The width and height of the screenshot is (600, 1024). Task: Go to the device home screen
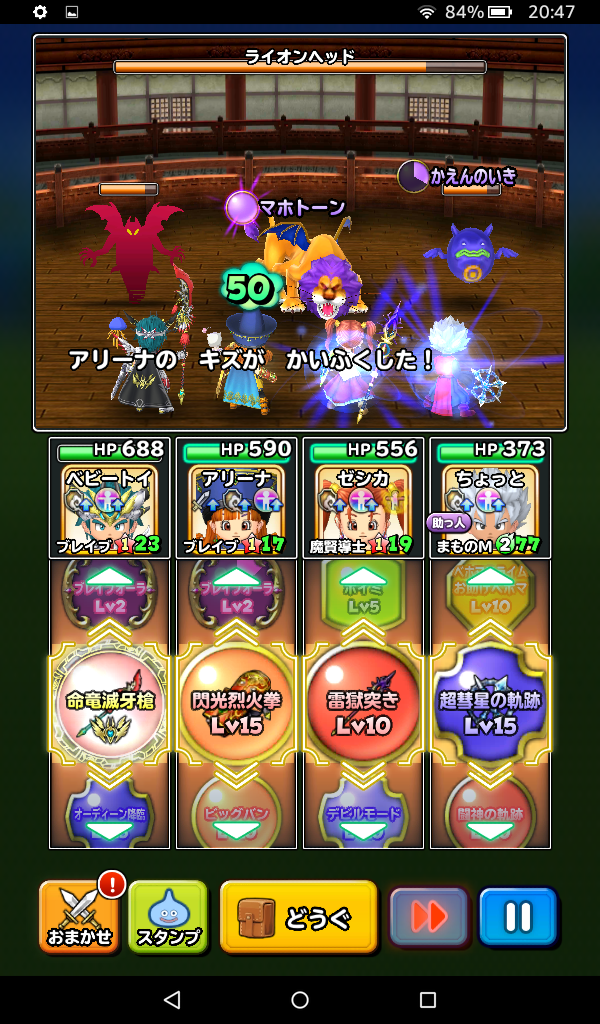pyautogui.click(x=300, y=1000)
